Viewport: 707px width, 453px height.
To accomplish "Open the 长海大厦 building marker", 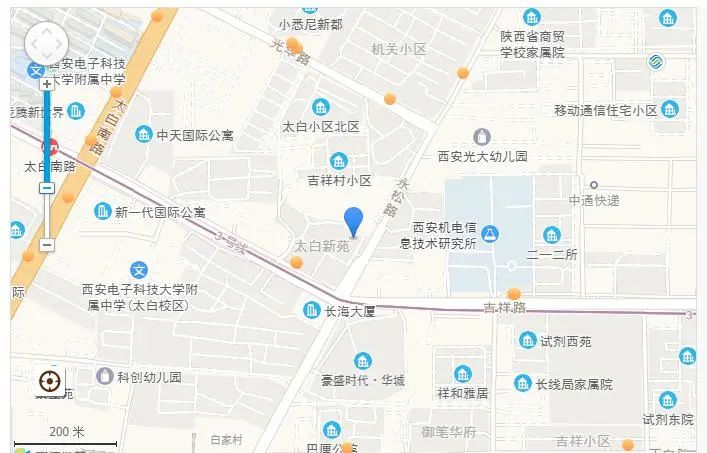I will click(311, 310).
